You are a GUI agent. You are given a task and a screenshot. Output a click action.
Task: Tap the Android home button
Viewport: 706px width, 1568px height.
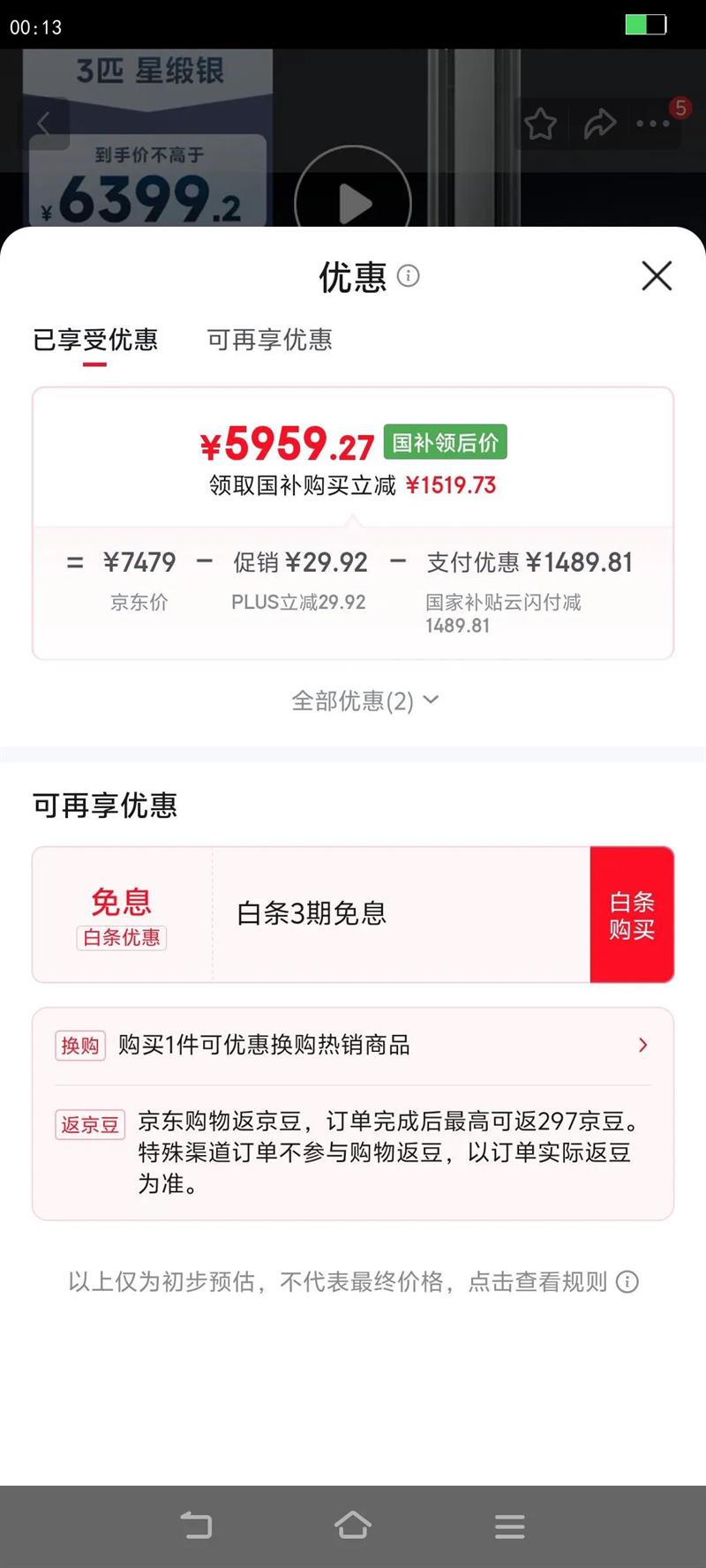[x=353, y=1527]
